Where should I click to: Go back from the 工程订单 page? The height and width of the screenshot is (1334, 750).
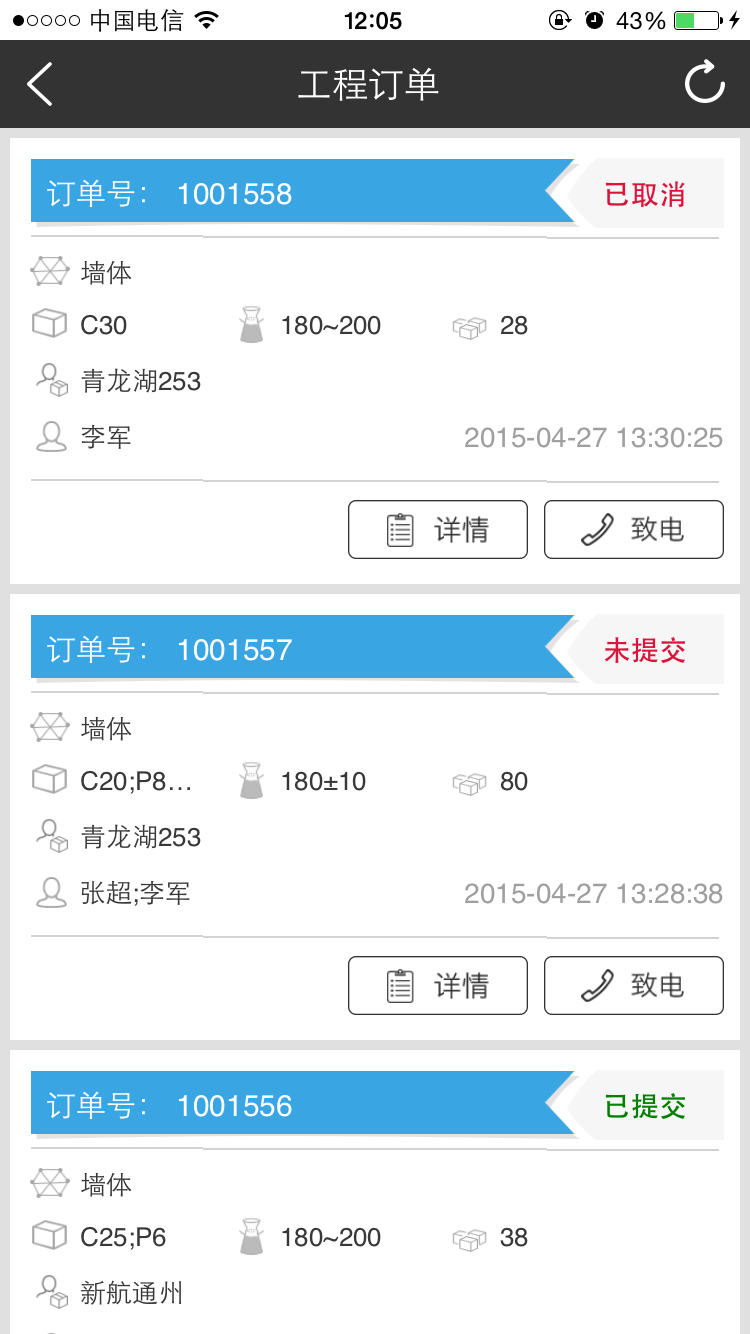coord(40,84)
